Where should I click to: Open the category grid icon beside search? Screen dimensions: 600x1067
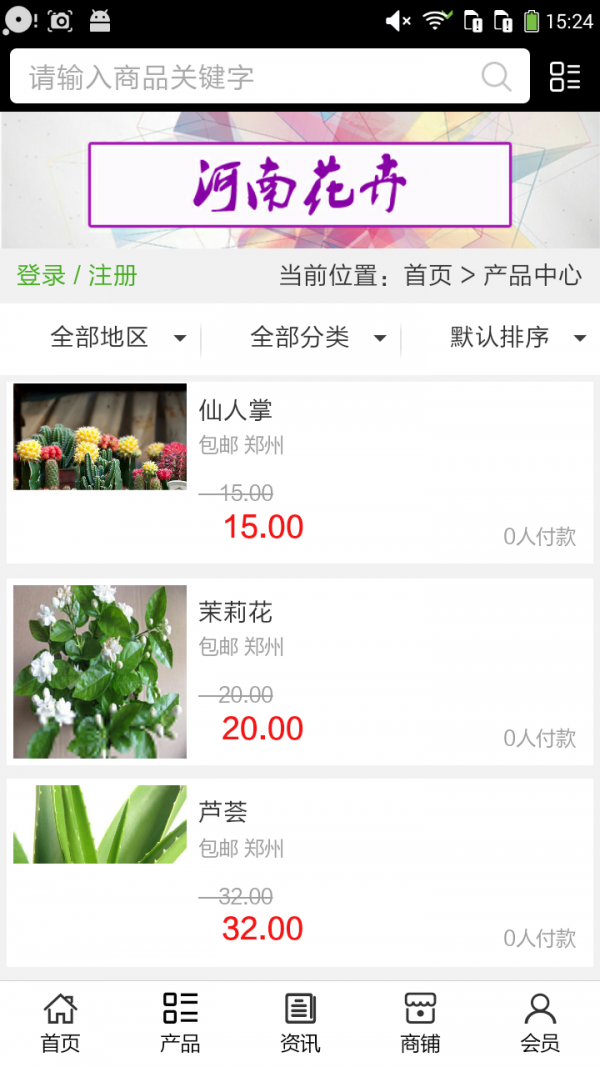tap(565, 77)
